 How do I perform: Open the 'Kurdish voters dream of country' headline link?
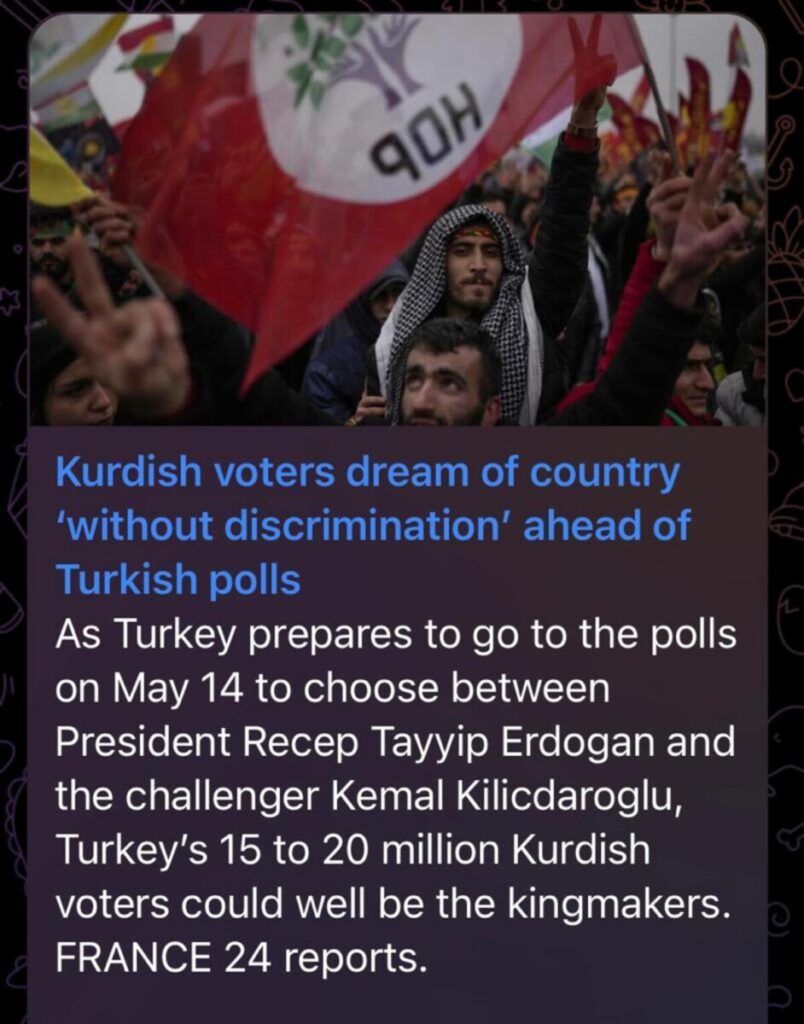[x=372, y=526]
